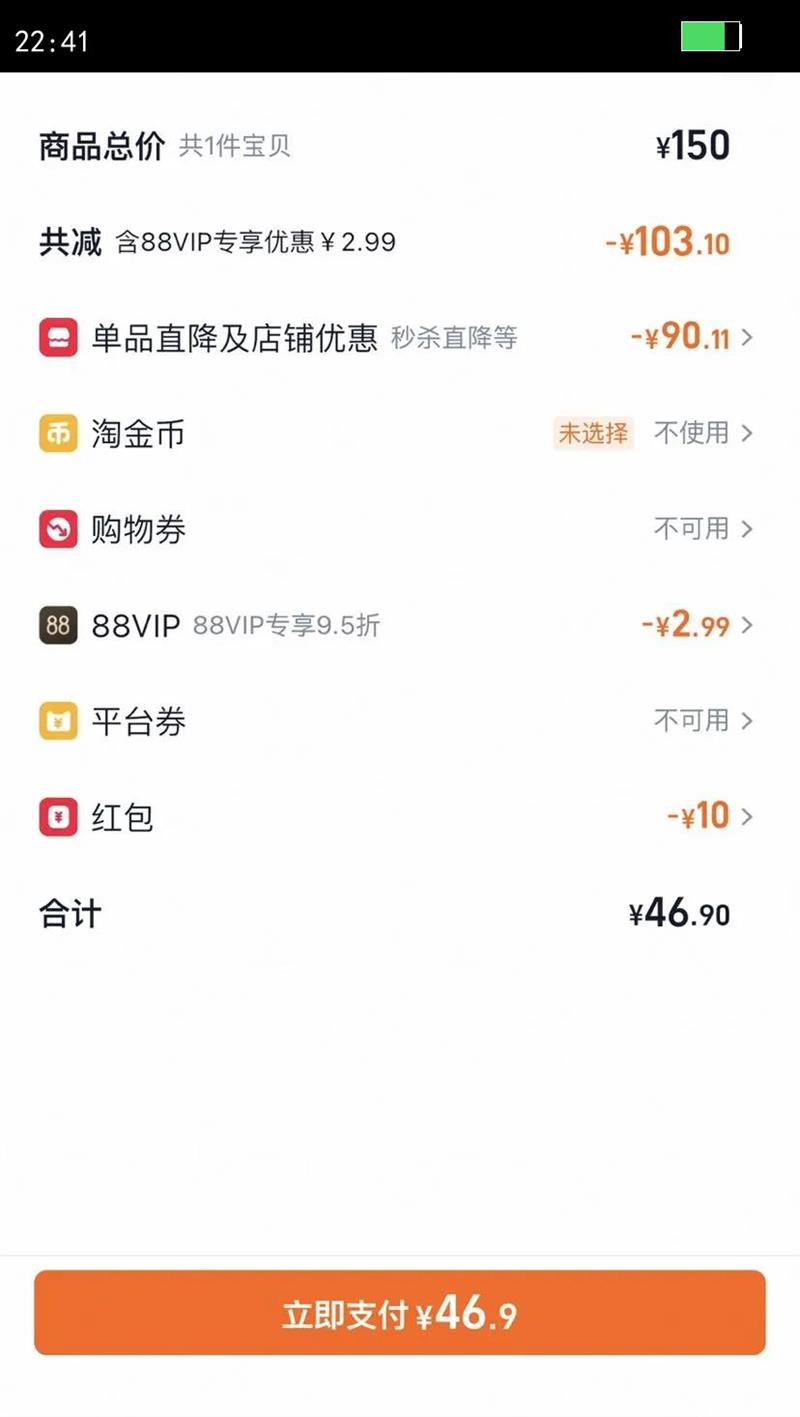Open the 88VIP 9.5折 discount row
This screenshot has width=800, height=1417.
click(x=400, y=626)
